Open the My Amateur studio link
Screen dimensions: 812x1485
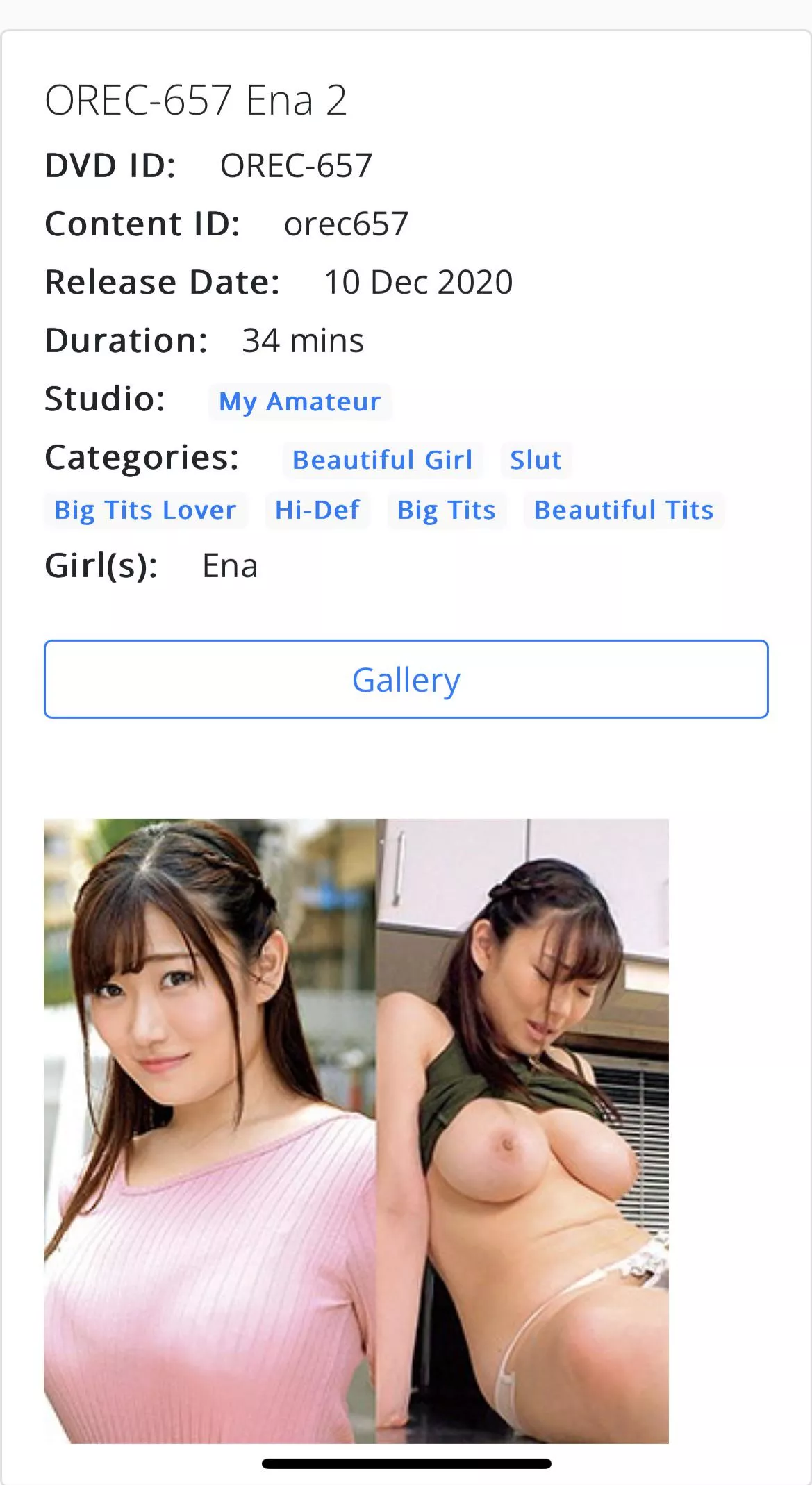[299, 401]
